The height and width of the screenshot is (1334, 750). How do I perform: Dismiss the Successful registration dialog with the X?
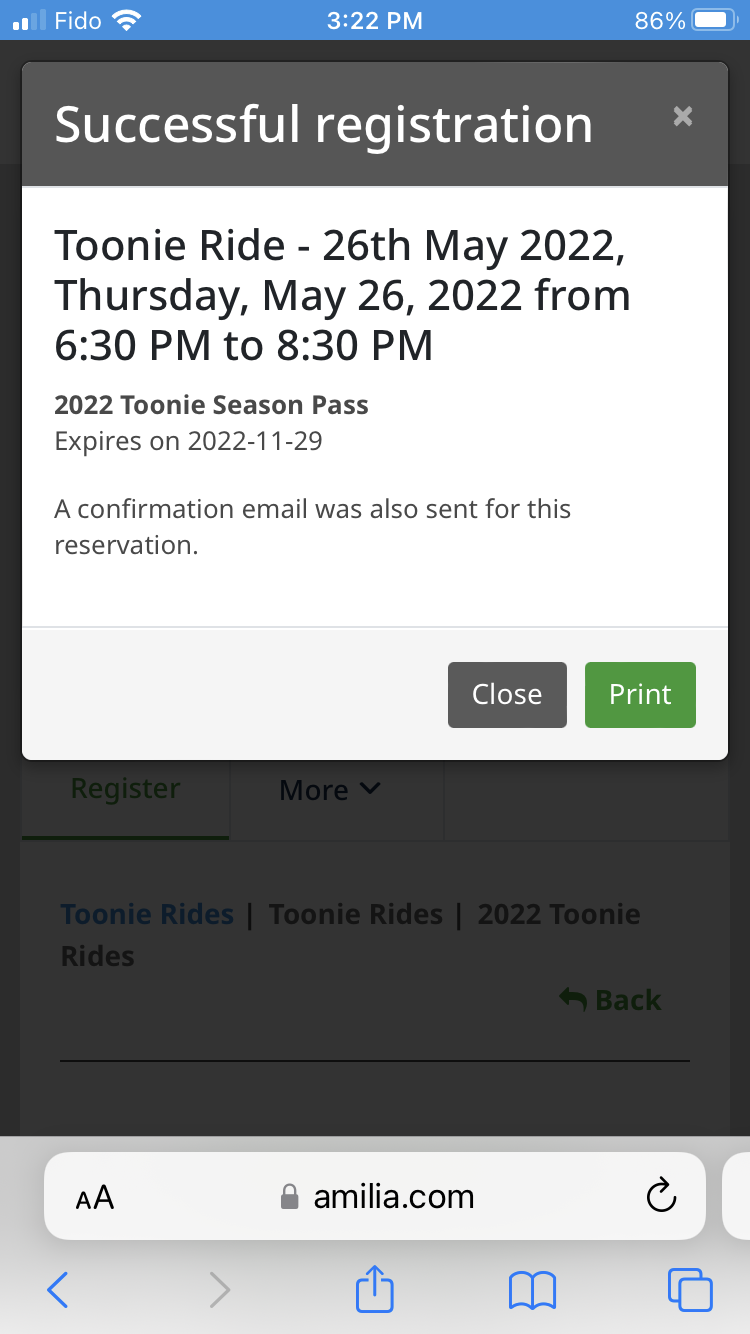click(x=683, y=117)
